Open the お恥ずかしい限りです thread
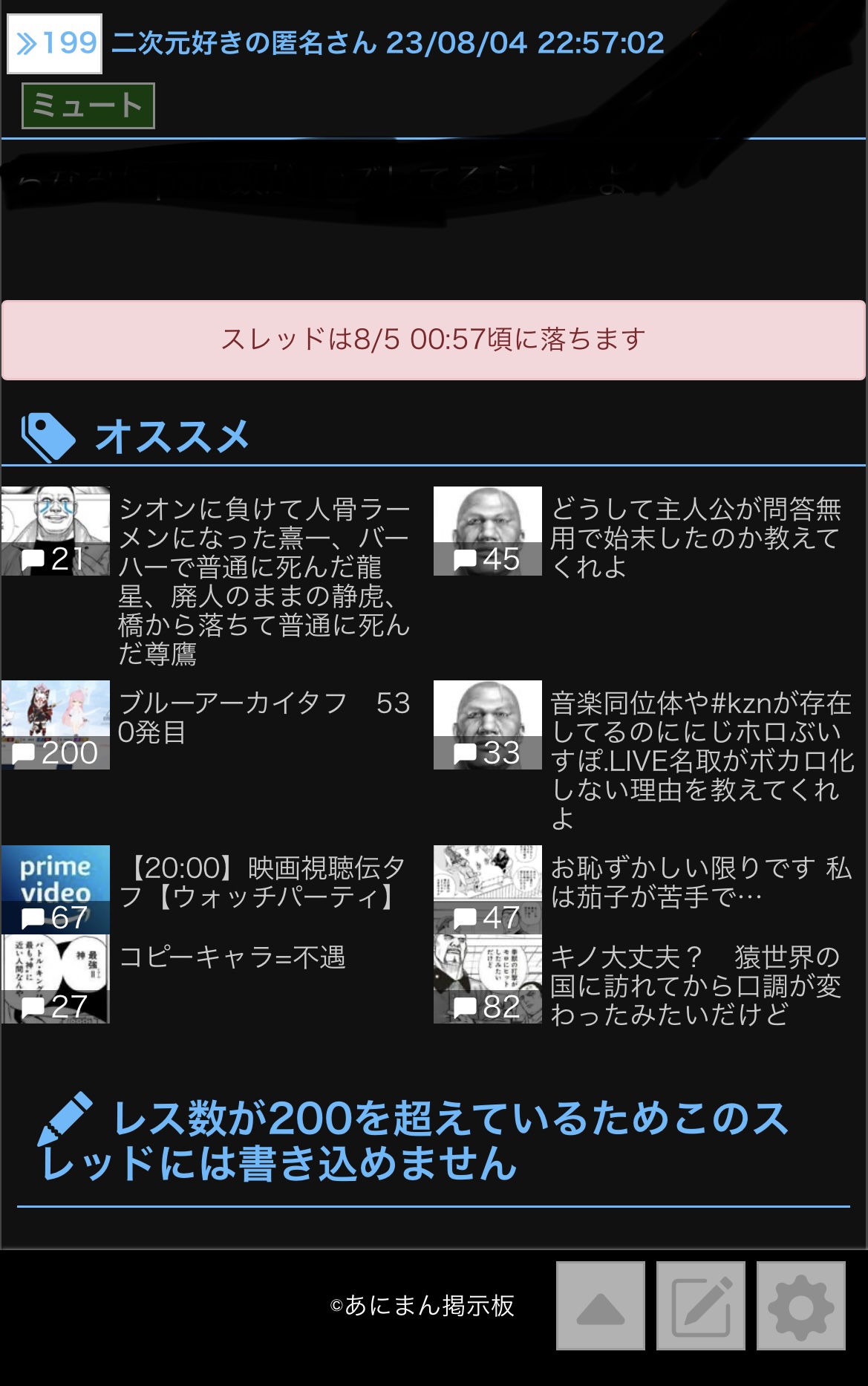Image resolution: width=868 pixels, height=1386 pixels. click(701, 882)
